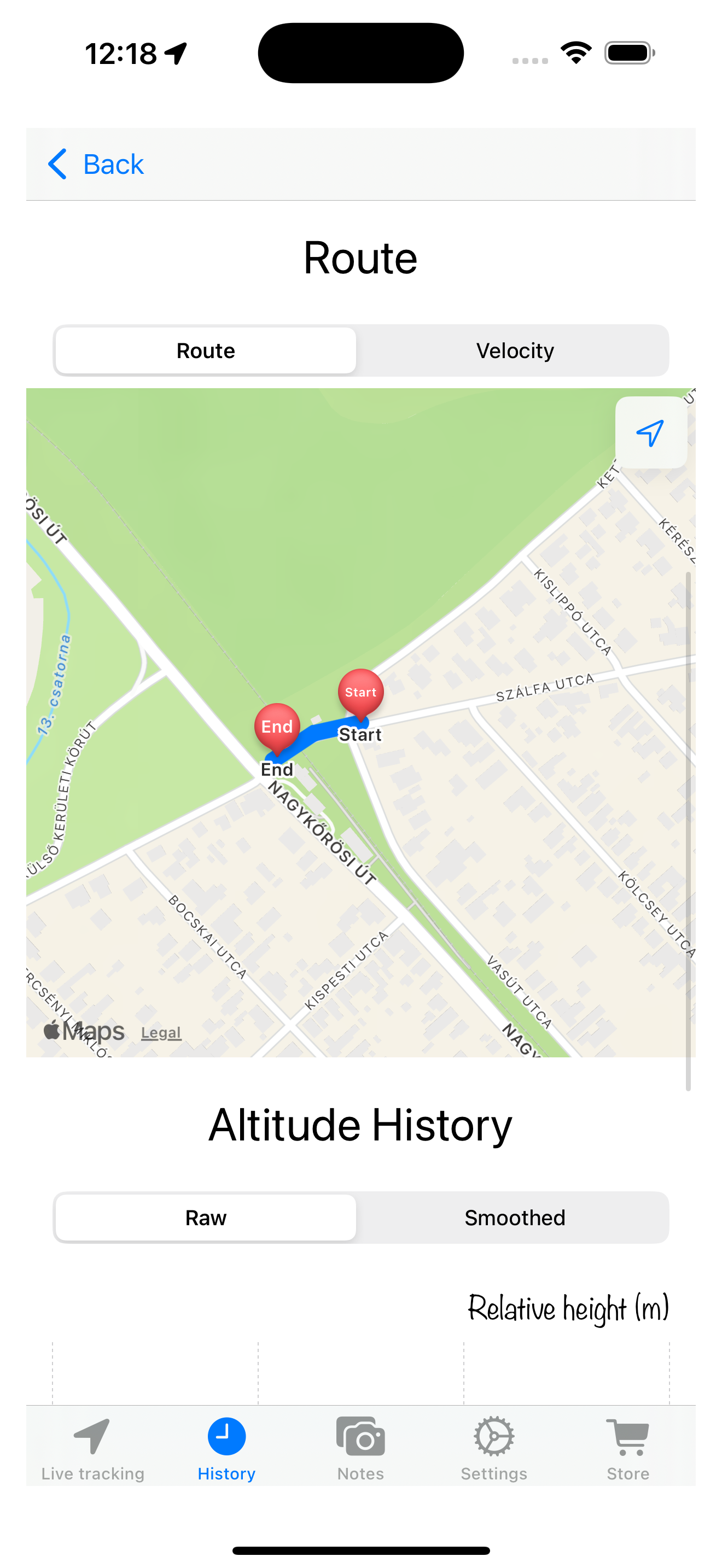Open Settings via the gear icon
This screenshot has height=1568, width=722.
(x=494, y=1435)
